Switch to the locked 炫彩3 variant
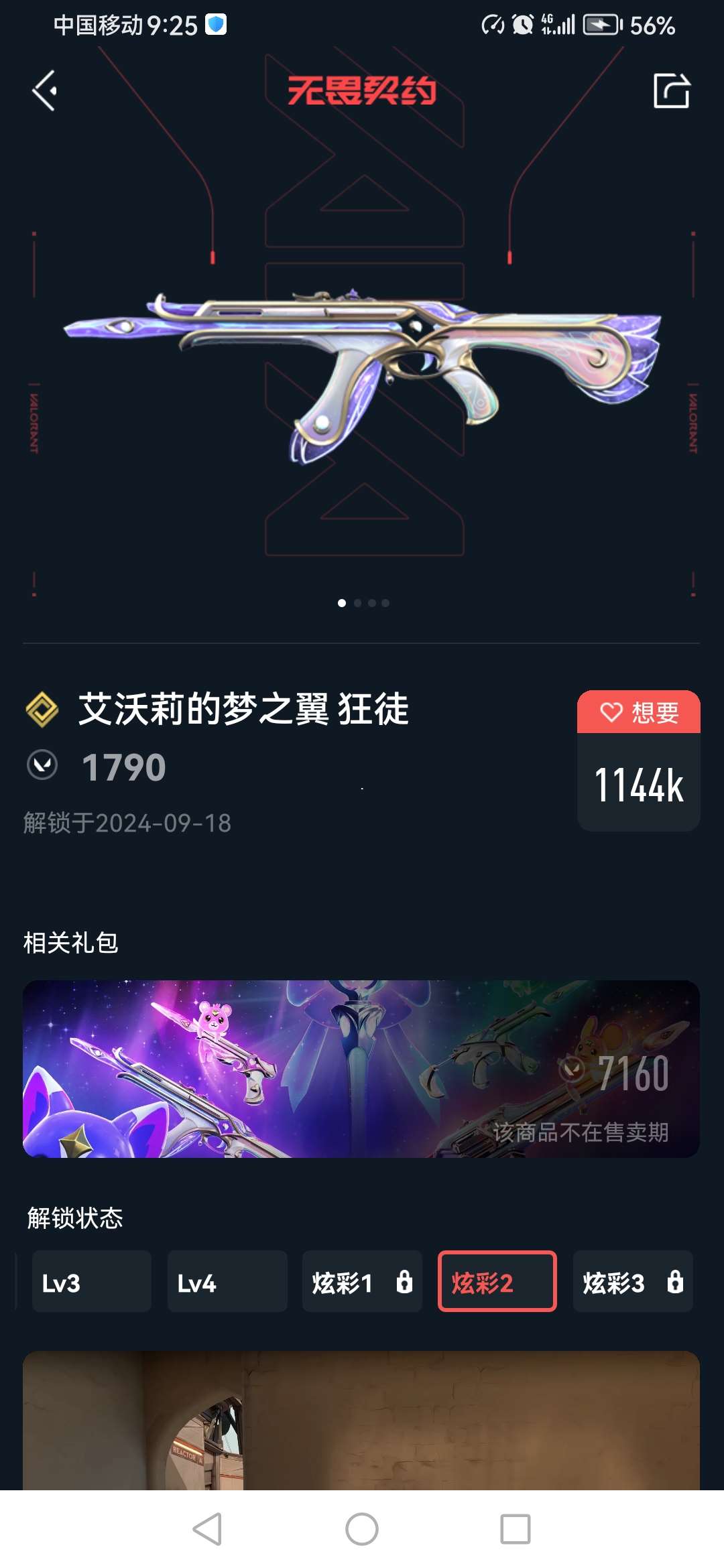The height and width of the screenshot is (1568, 724). pyautogui.click(x=632, y=1281)
